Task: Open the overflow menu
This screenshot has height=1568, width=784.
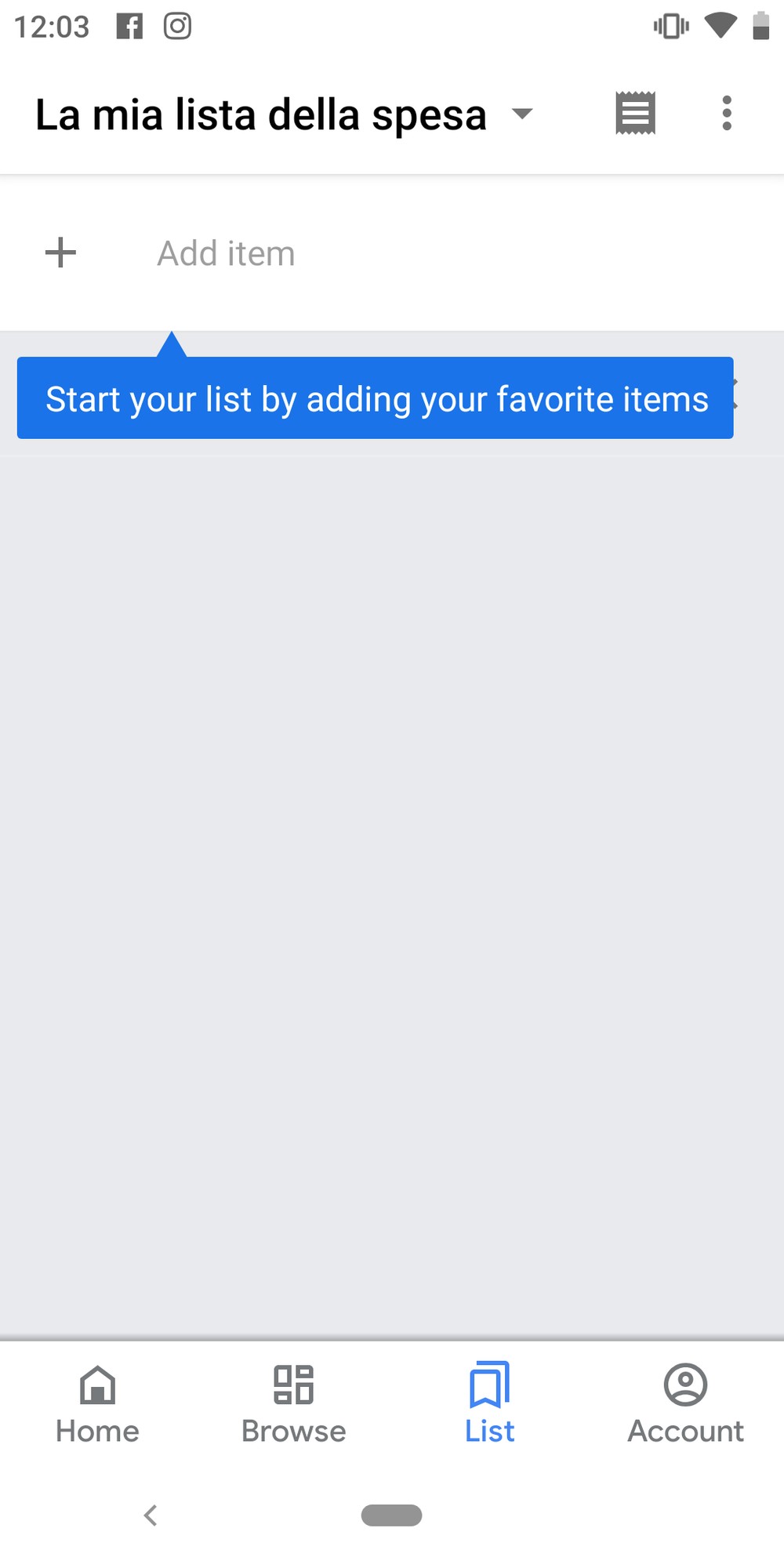Action: tap(727, 114)
